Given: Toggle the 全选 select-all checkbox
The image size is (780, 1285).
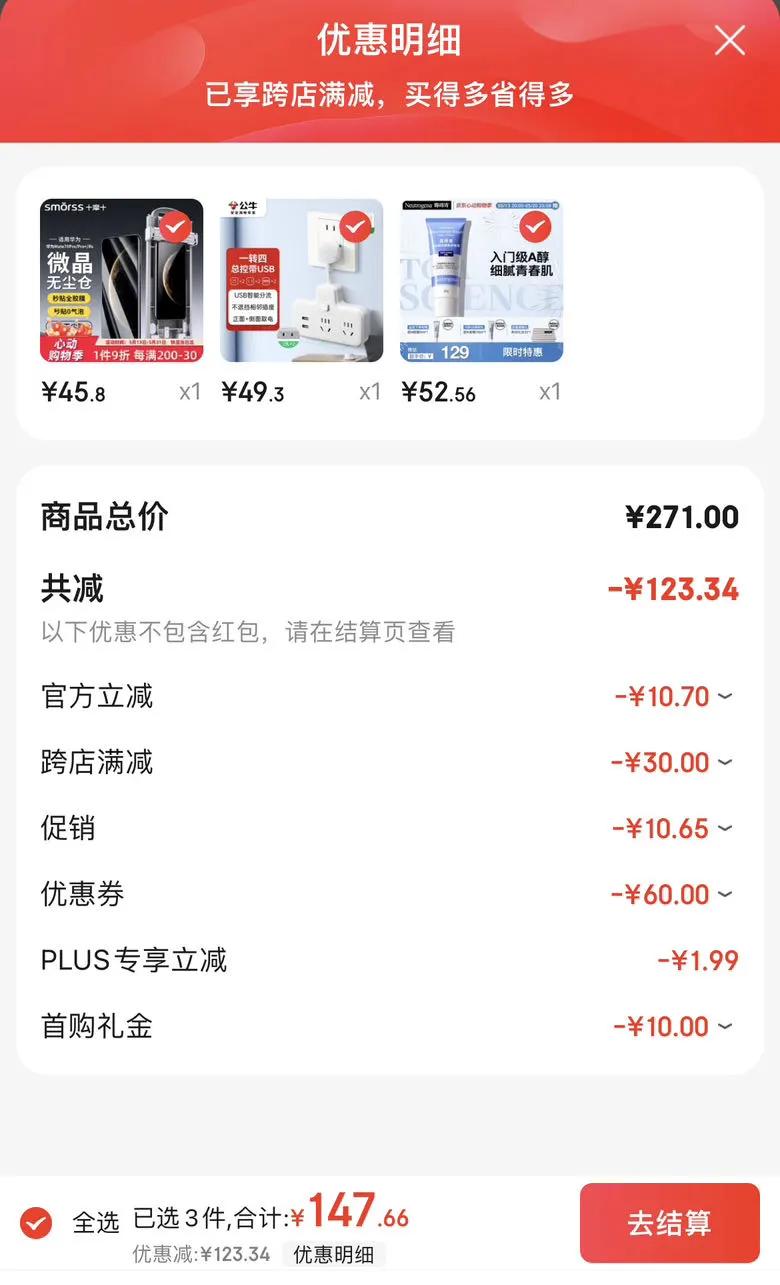Looking at the screenshot, I should tap(37, 1222).
